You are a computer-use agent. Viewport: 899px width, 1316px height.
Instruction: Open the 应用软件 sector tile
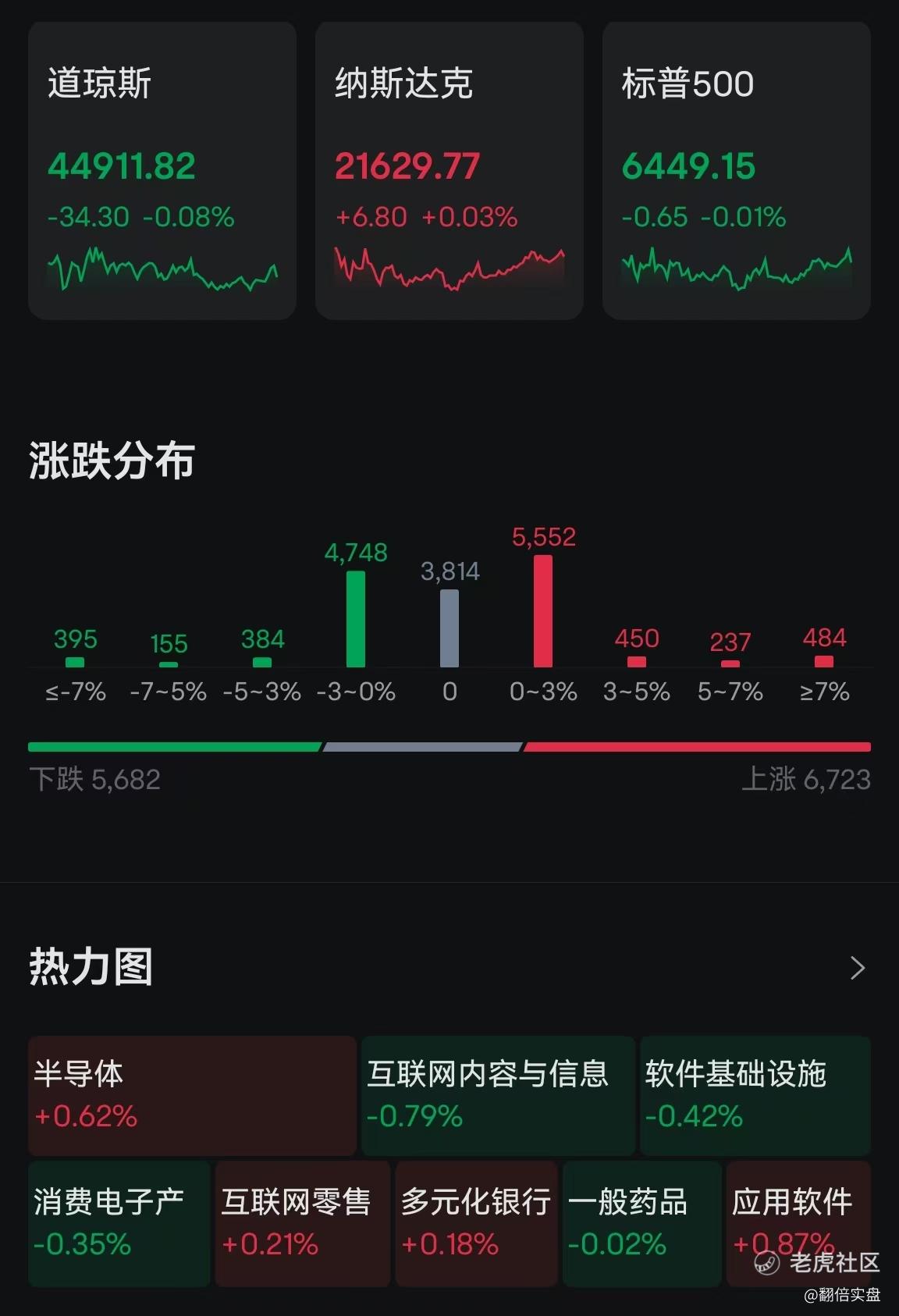pos(798,1223)
